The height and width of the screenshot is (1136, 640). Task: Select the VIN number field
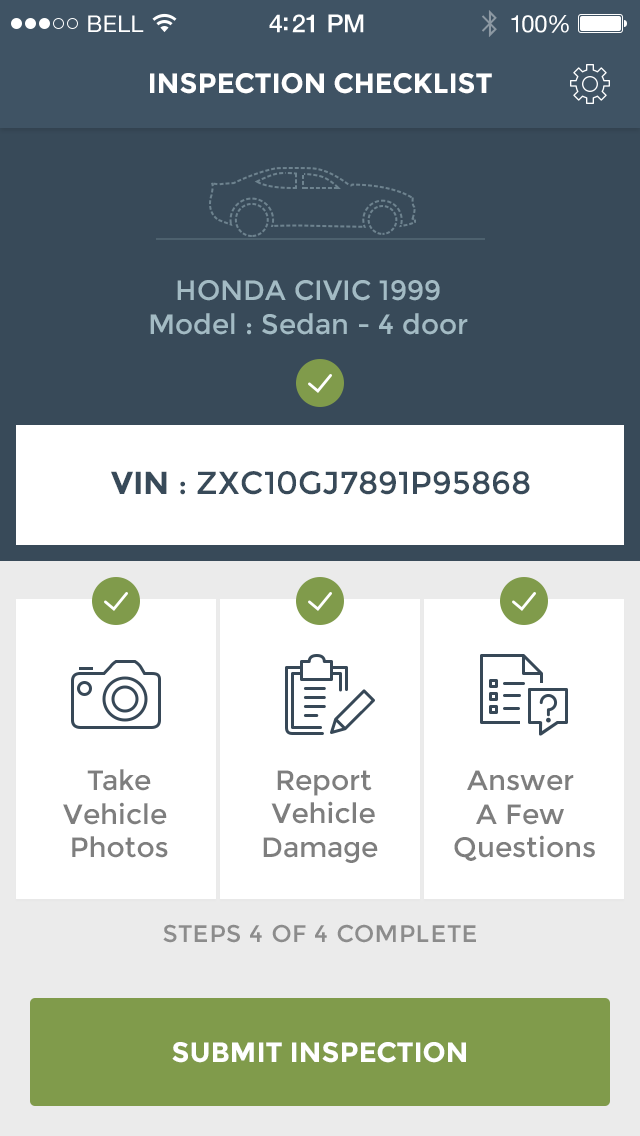(320, 485)
